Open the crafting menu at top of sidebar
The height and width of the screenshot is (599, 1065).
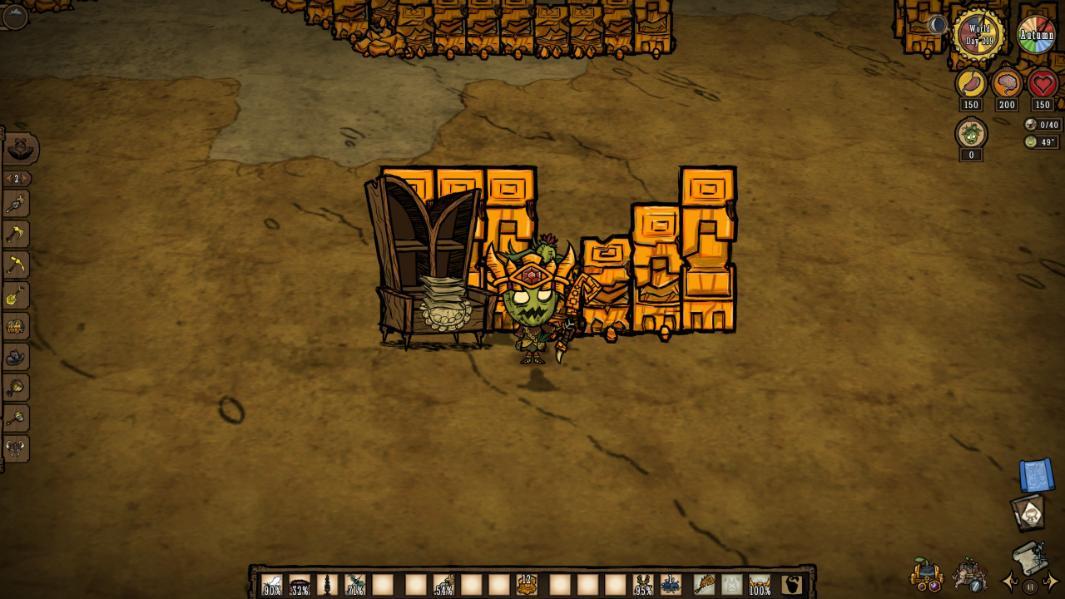point(19,150)
